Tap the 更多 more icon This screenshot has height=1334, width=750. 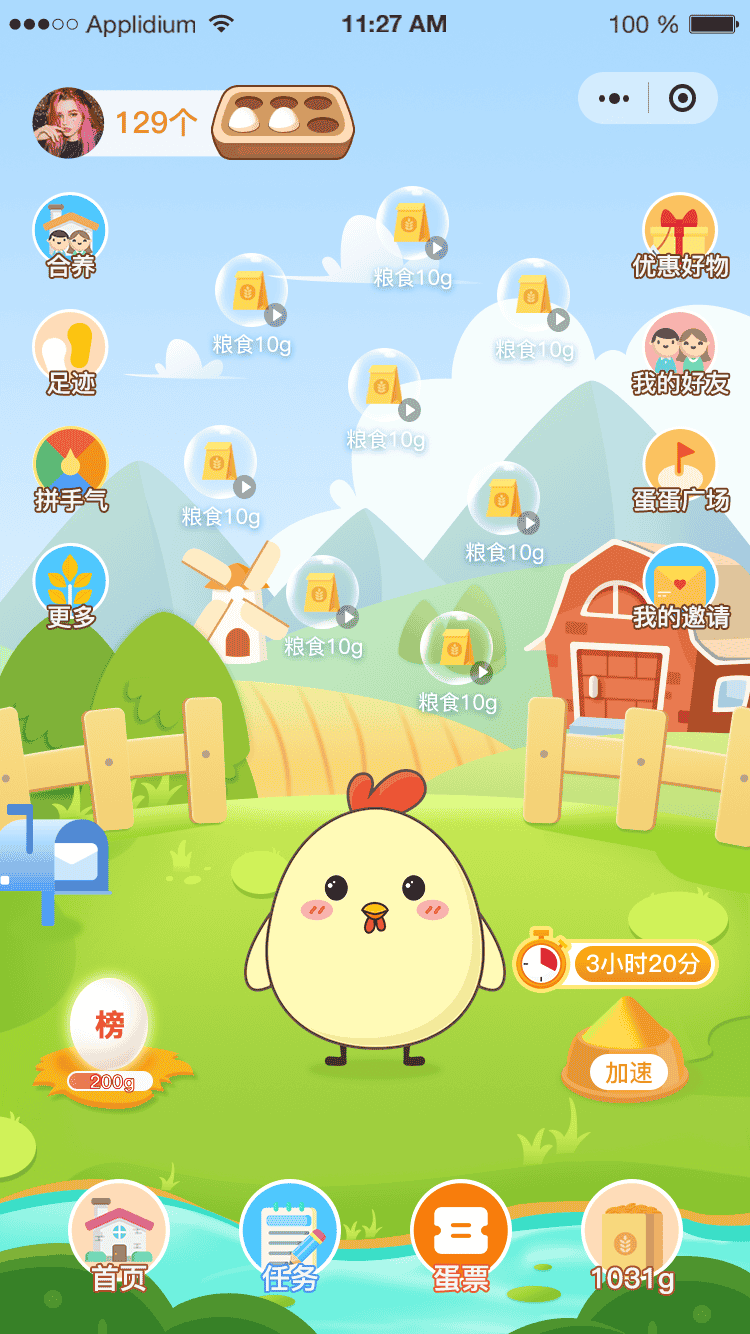click(70, 584)
